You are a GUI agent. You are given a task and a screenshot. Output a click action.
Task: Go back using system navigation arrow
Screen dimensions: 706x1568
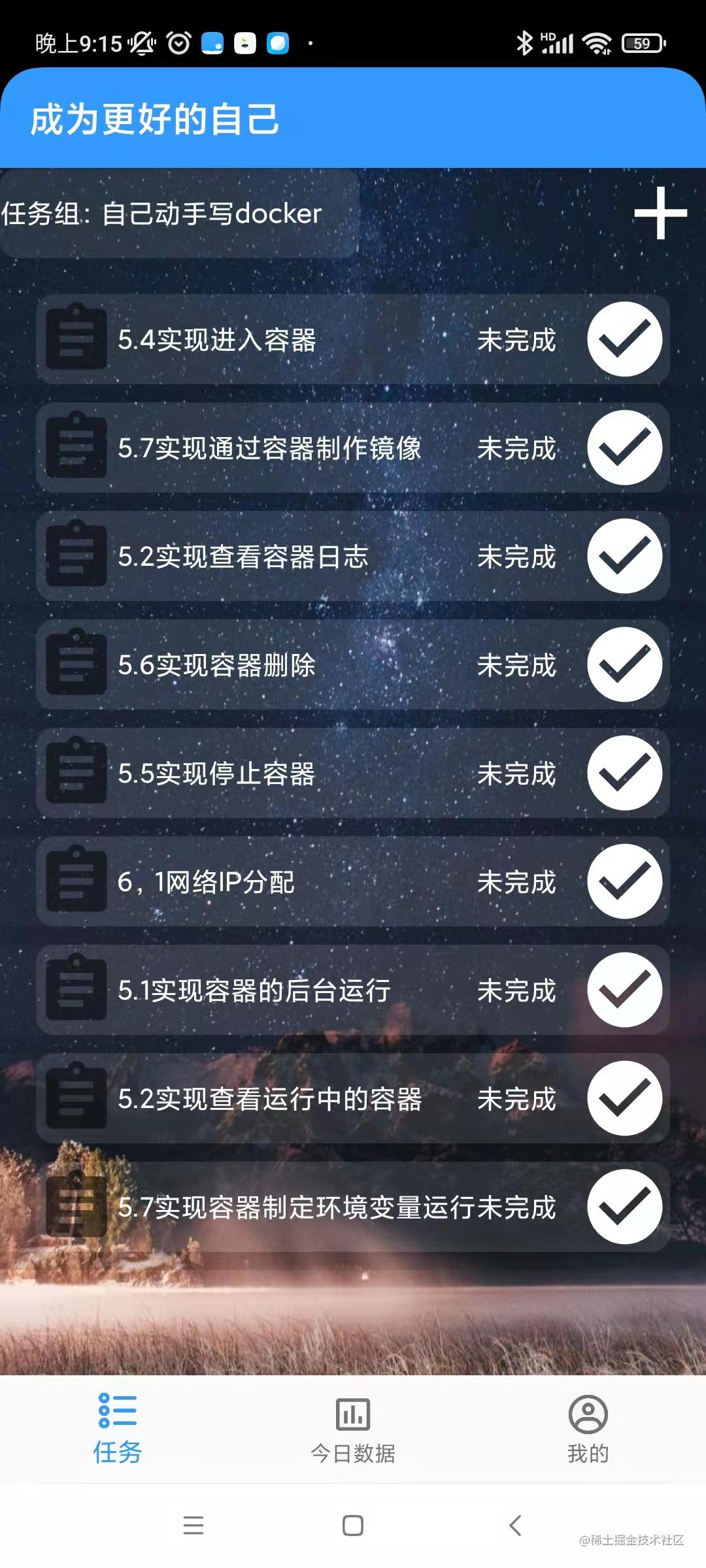click(x=515, y=1526)
